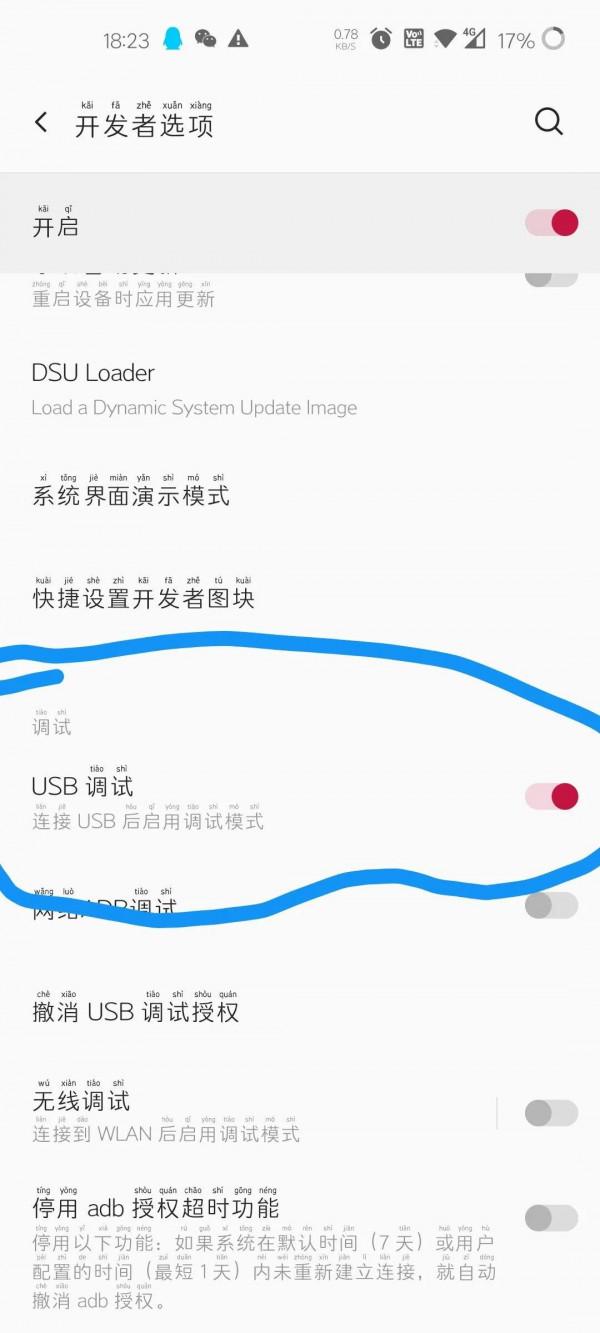Open 系统界面演示模式
Viewport: 600px width, 1333px height.
(x=131, y=495)
